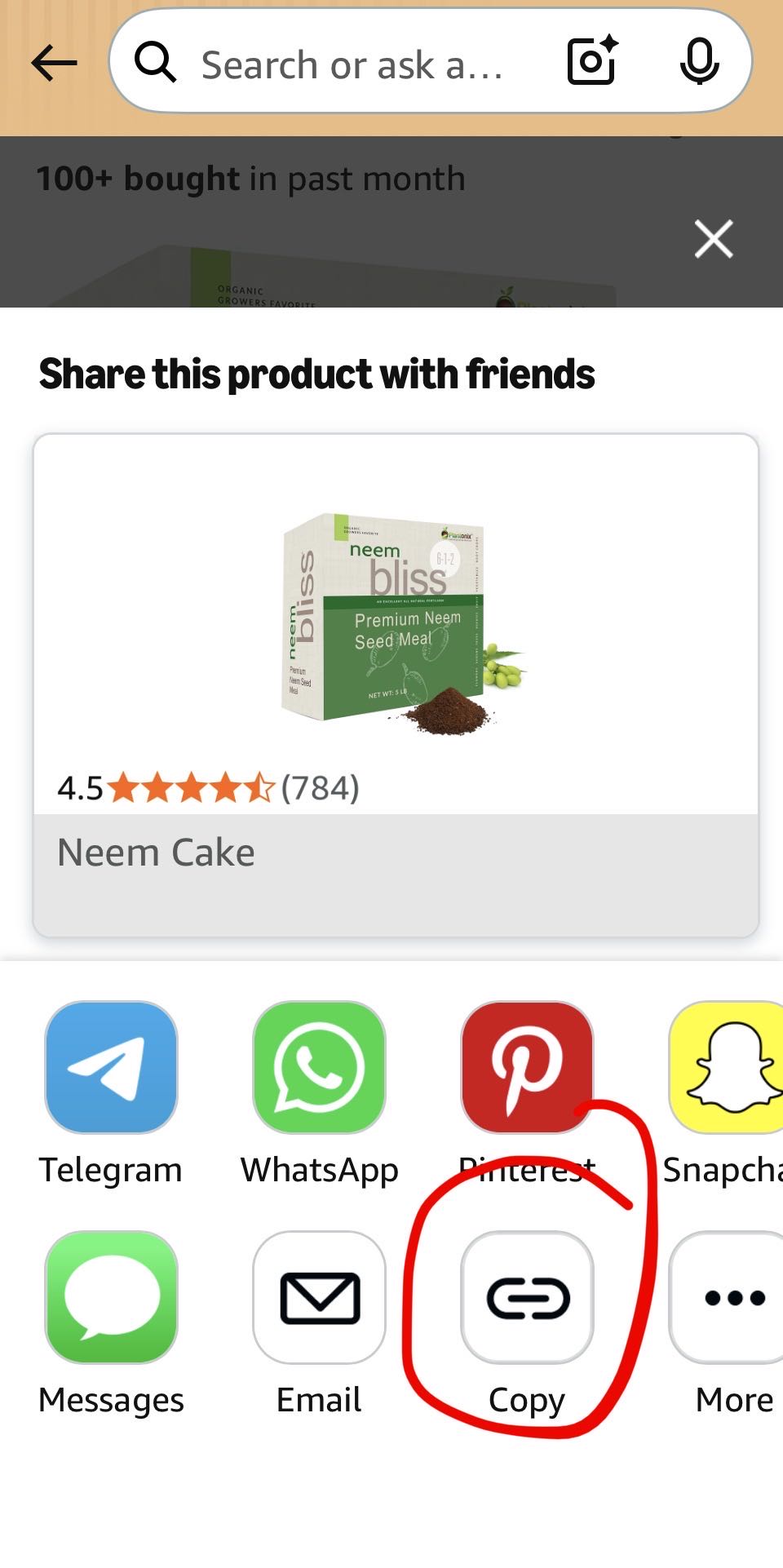Close the share sheet
This screenshot has height=1568, width=783.
(714, 239)
